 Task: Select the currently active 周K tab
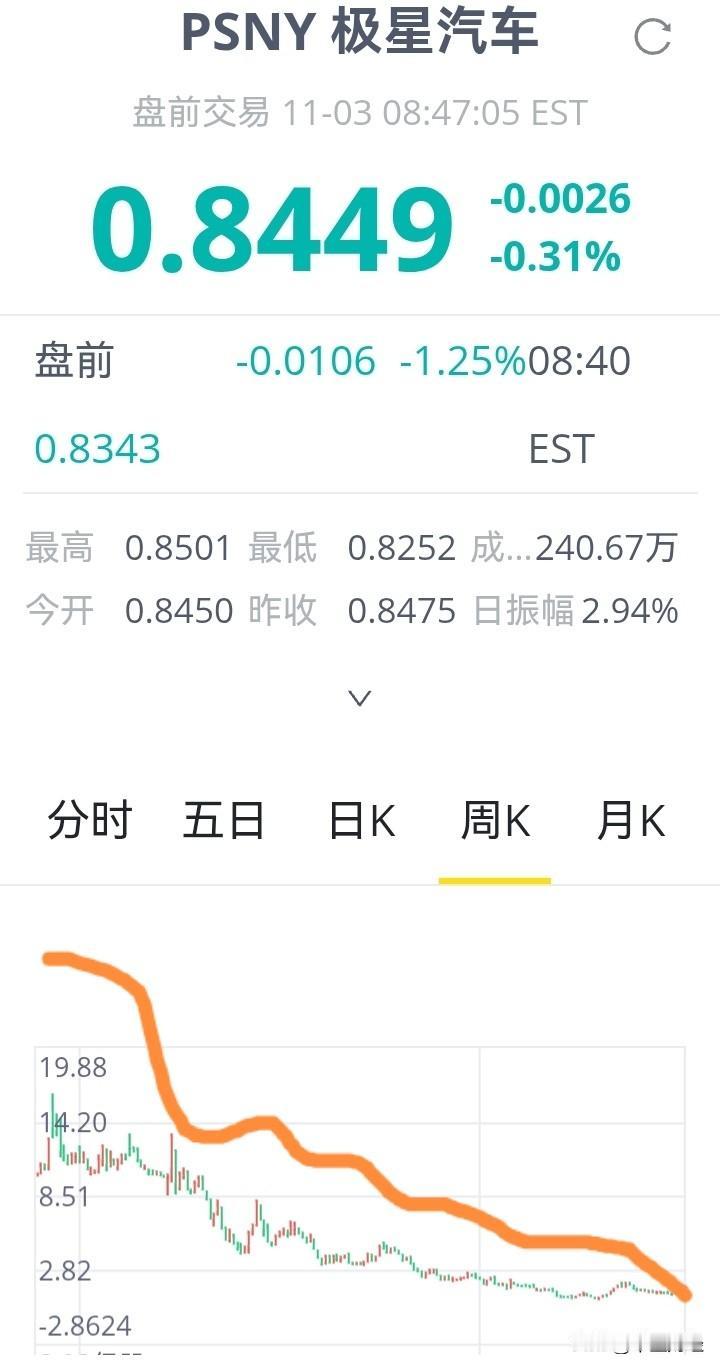coord(494,820)
